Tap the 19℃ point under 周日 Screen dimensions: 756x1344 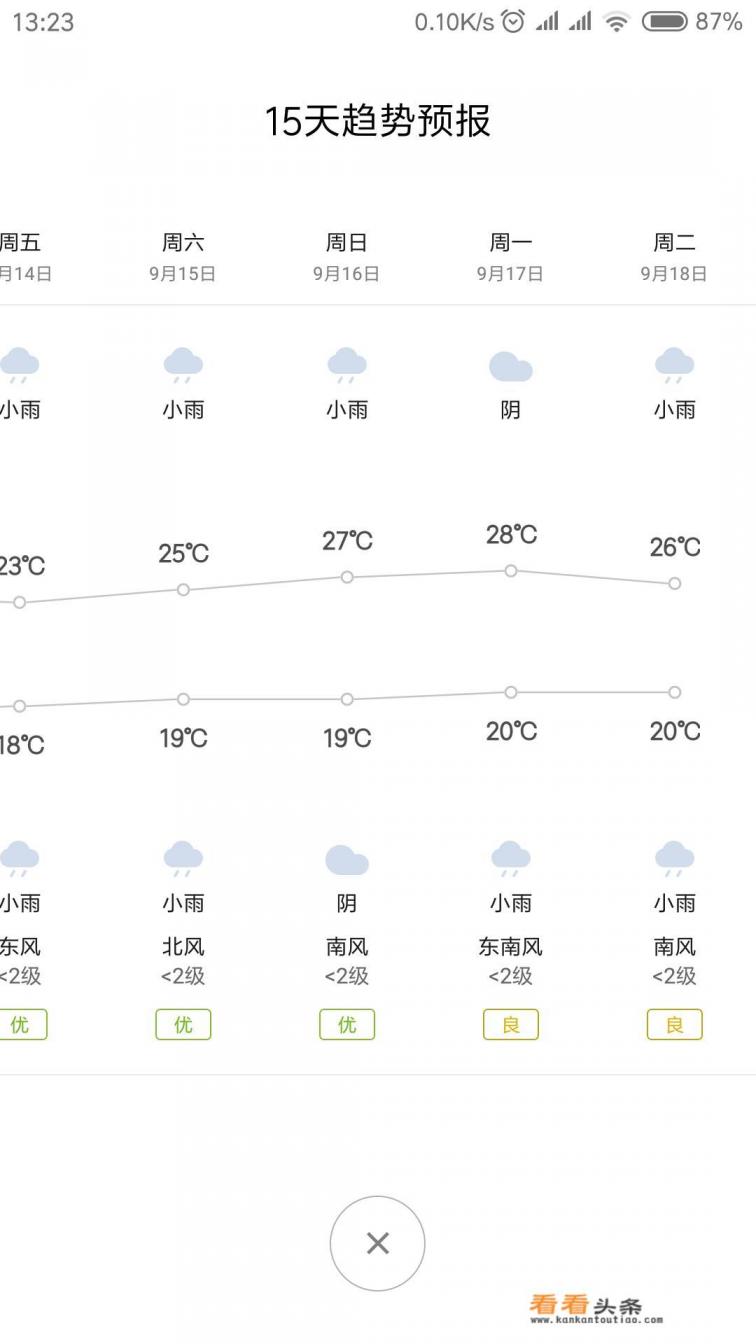(x=347, y=699)
